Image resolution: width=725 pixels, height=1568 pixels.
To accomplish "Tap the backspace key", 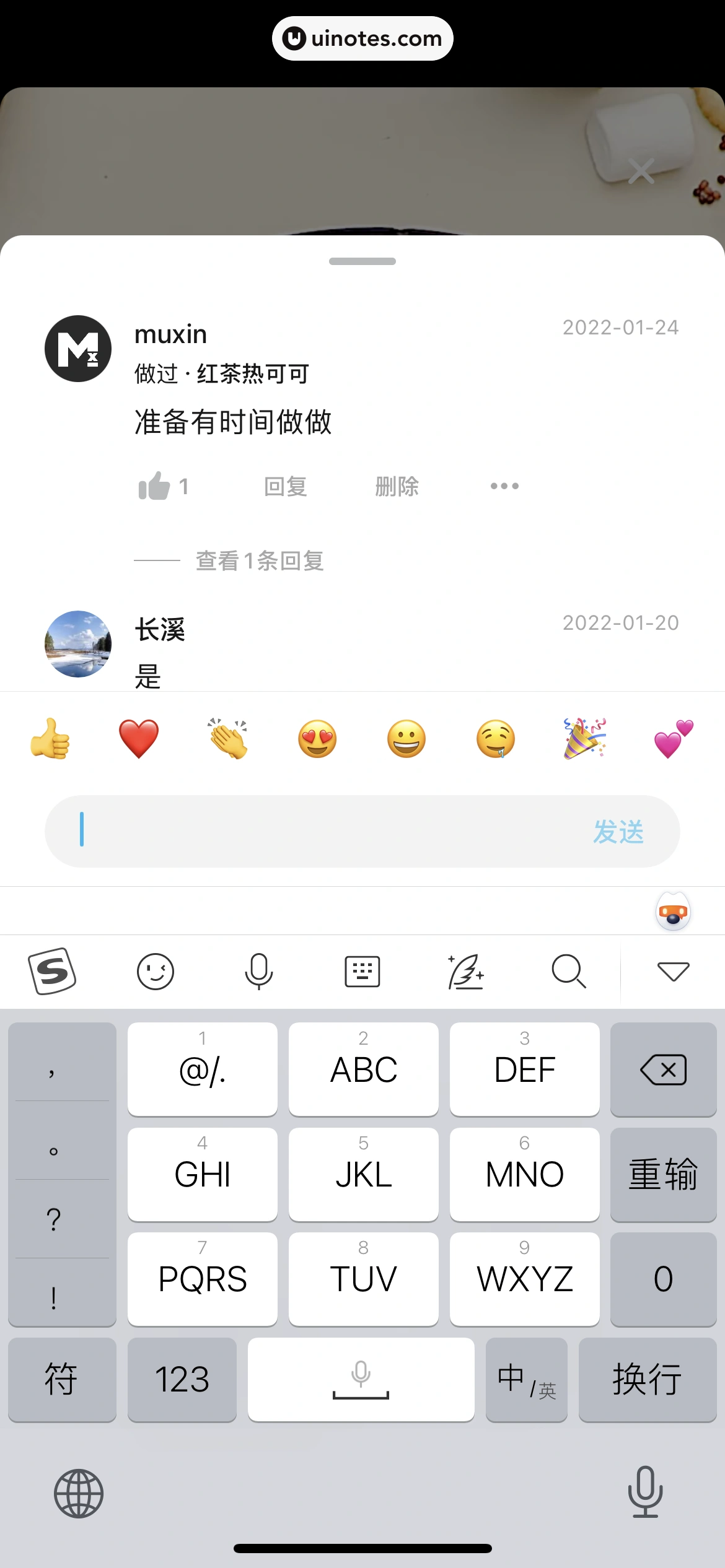I will [x=663, y=1069].
